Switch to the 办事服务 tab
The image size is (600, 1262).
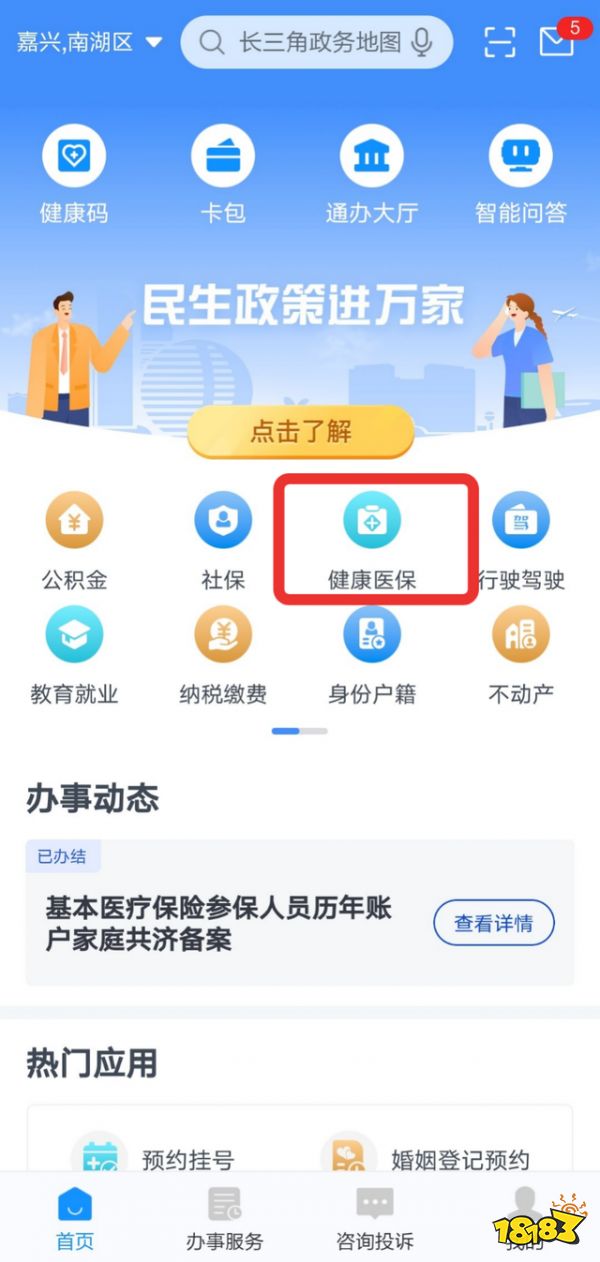pyautogui.click(x=225, y=1218)
